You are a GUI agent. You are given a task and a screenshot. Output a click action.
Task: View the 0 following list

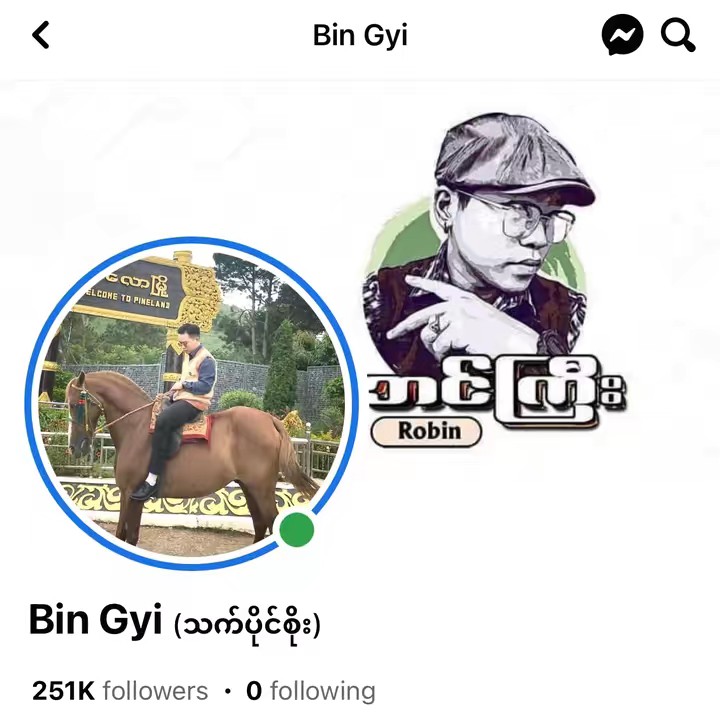point(311,691)
